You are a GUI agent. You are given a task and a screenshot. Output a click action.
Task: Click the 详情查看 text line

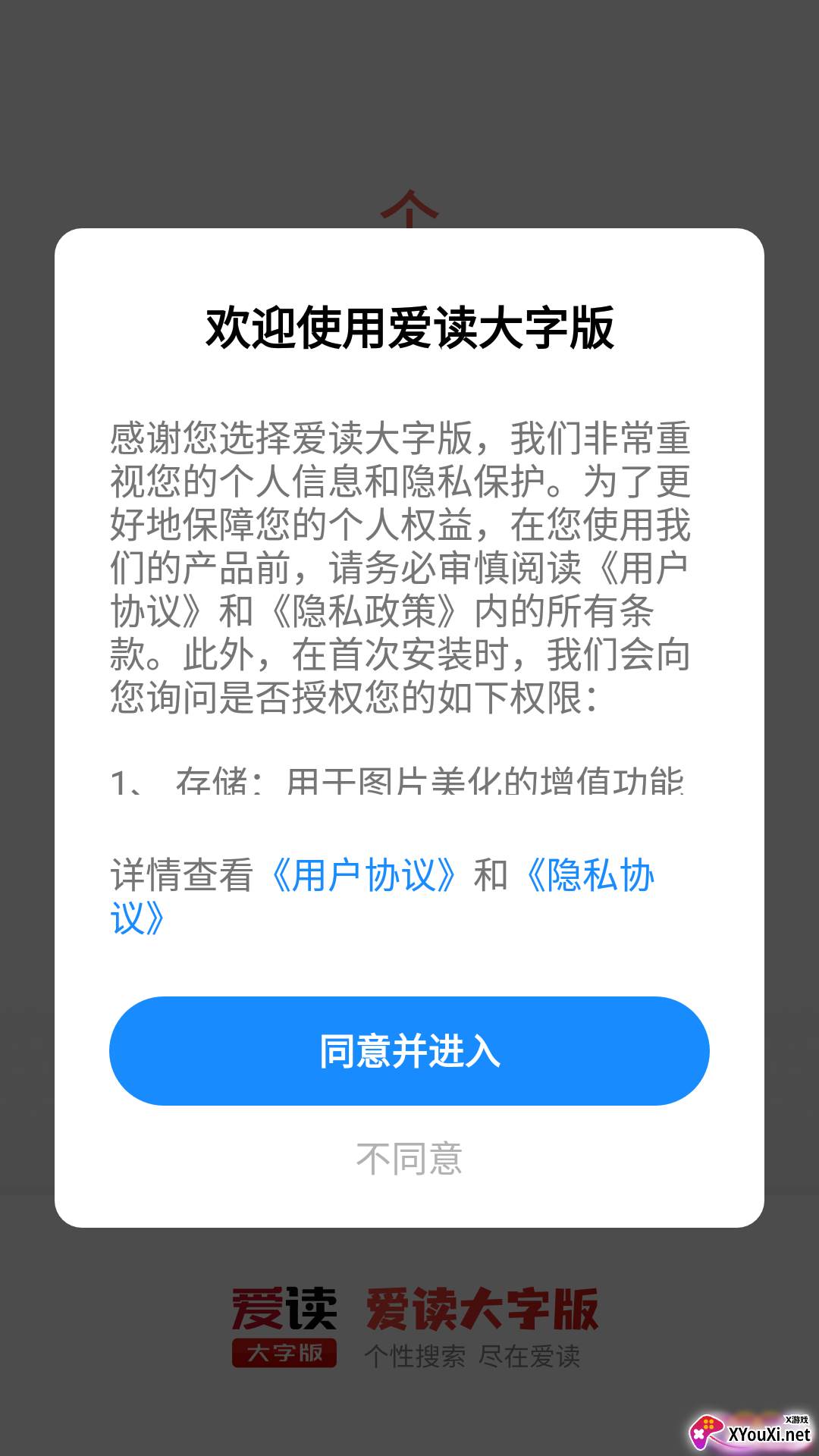tap(182, 876)
